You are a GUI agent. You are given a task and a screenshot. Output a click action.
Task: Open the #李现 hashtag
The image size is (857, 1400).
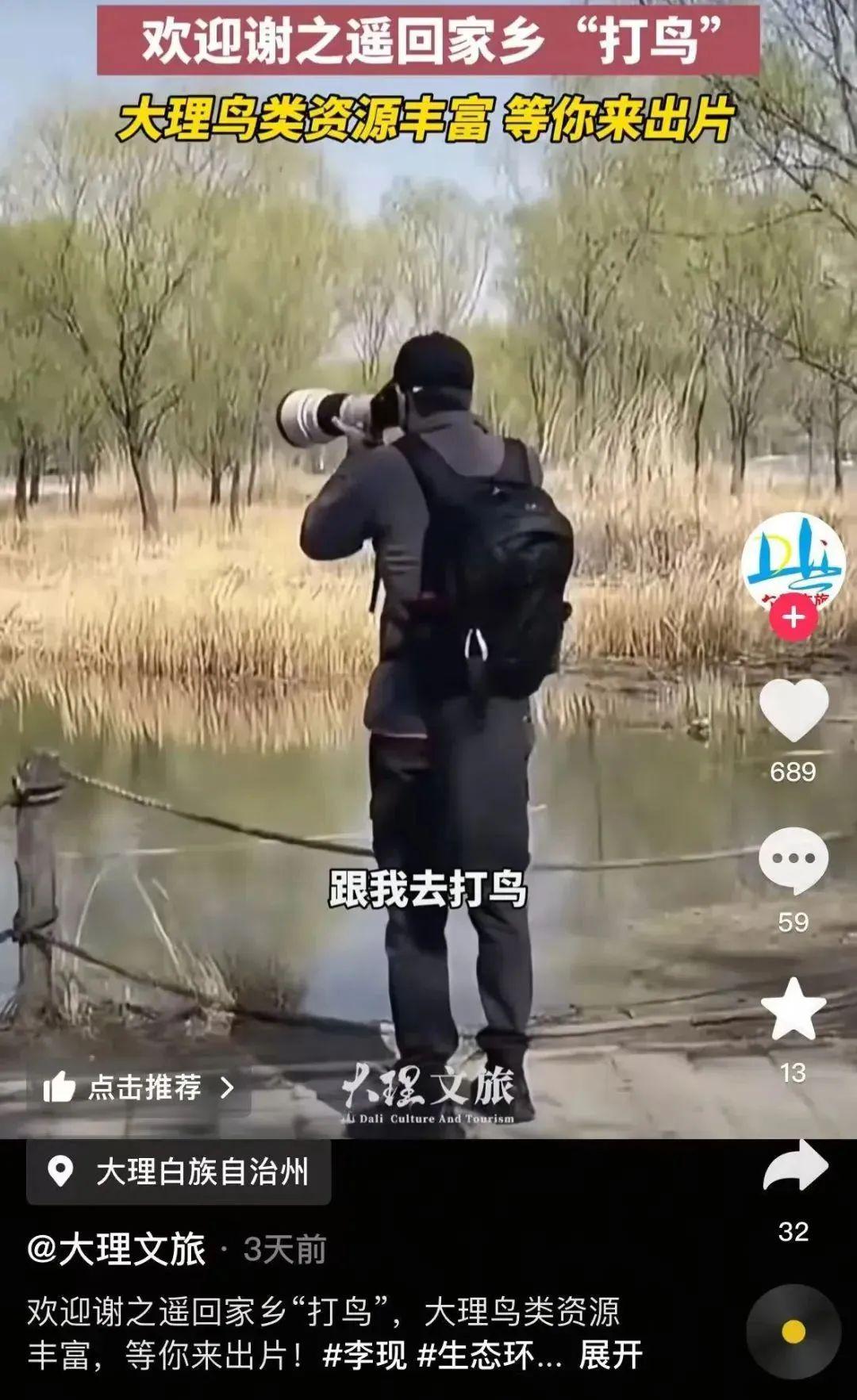(364, 1355)
